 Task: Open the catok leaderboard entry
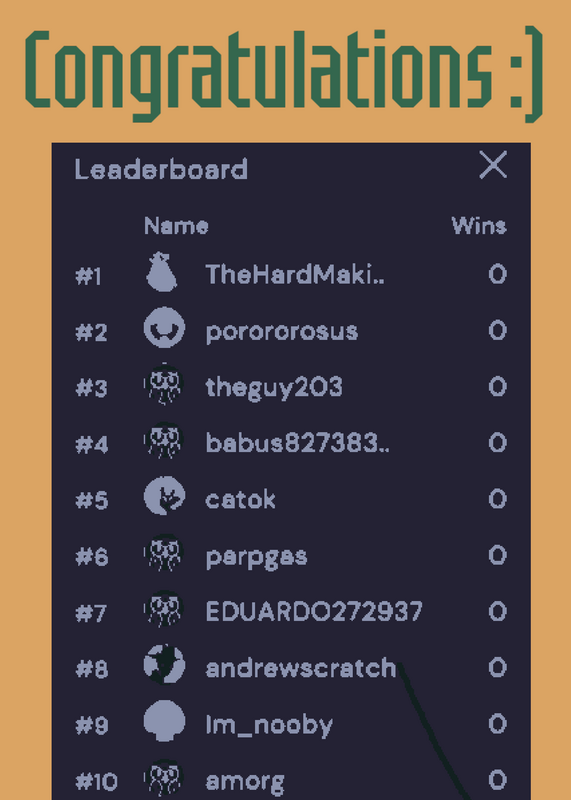(291, 499)
